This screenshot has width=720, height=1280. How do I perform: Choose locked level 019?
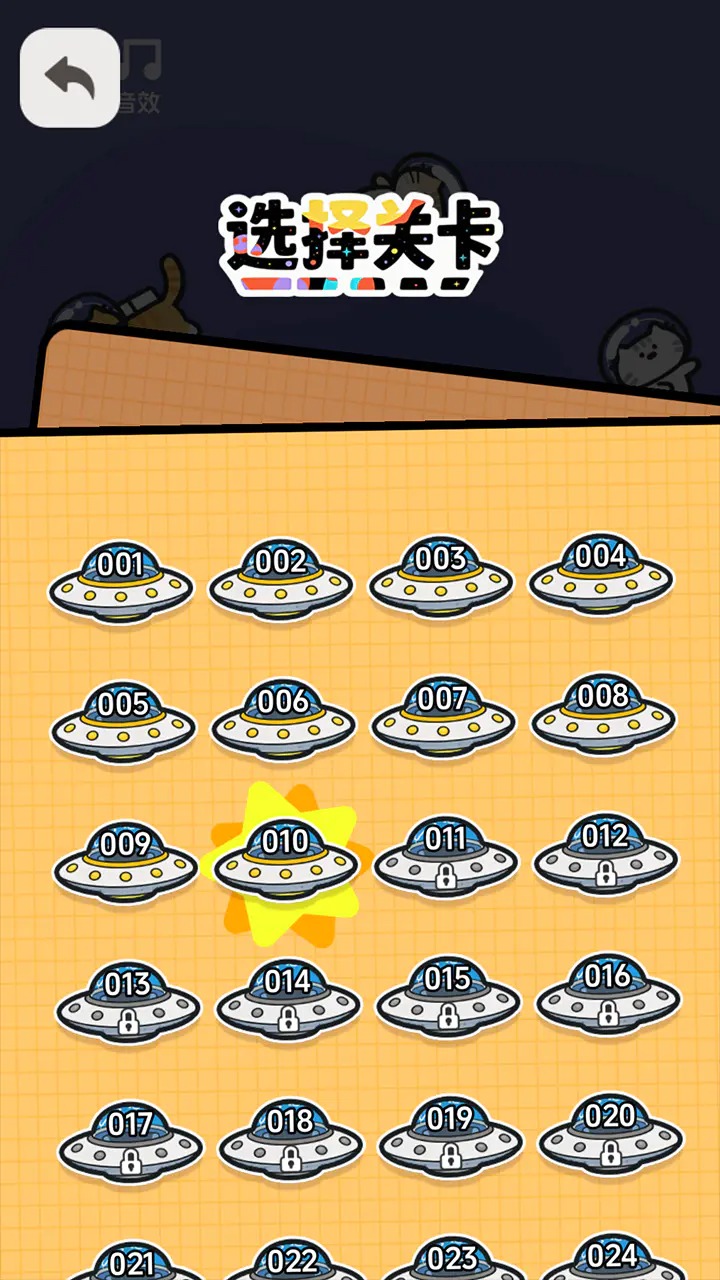[x=450, y=1135]
